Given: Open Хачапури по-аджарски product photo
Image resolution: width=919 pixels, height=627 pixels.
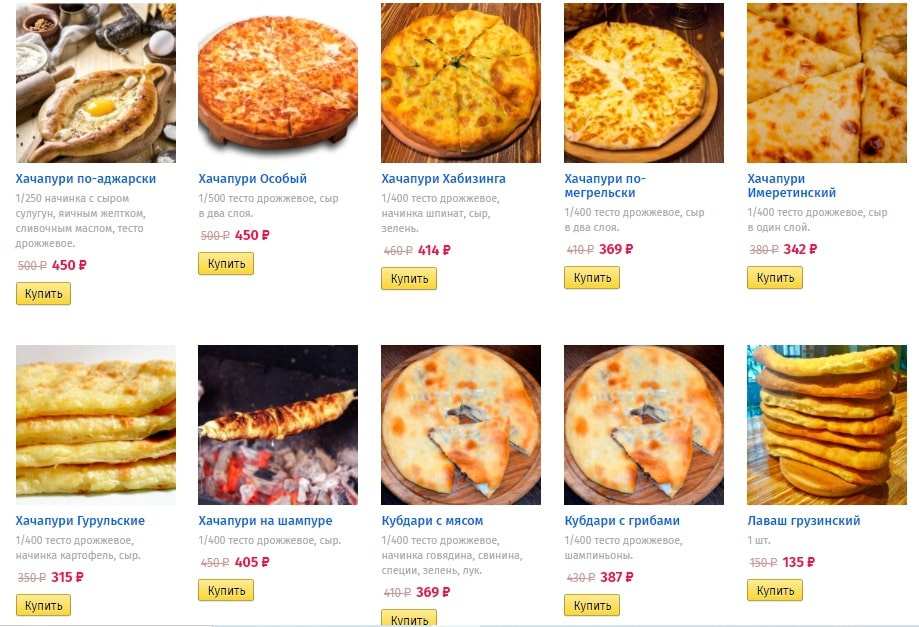Looking at the screenshot, I should (x=96, y=83).
